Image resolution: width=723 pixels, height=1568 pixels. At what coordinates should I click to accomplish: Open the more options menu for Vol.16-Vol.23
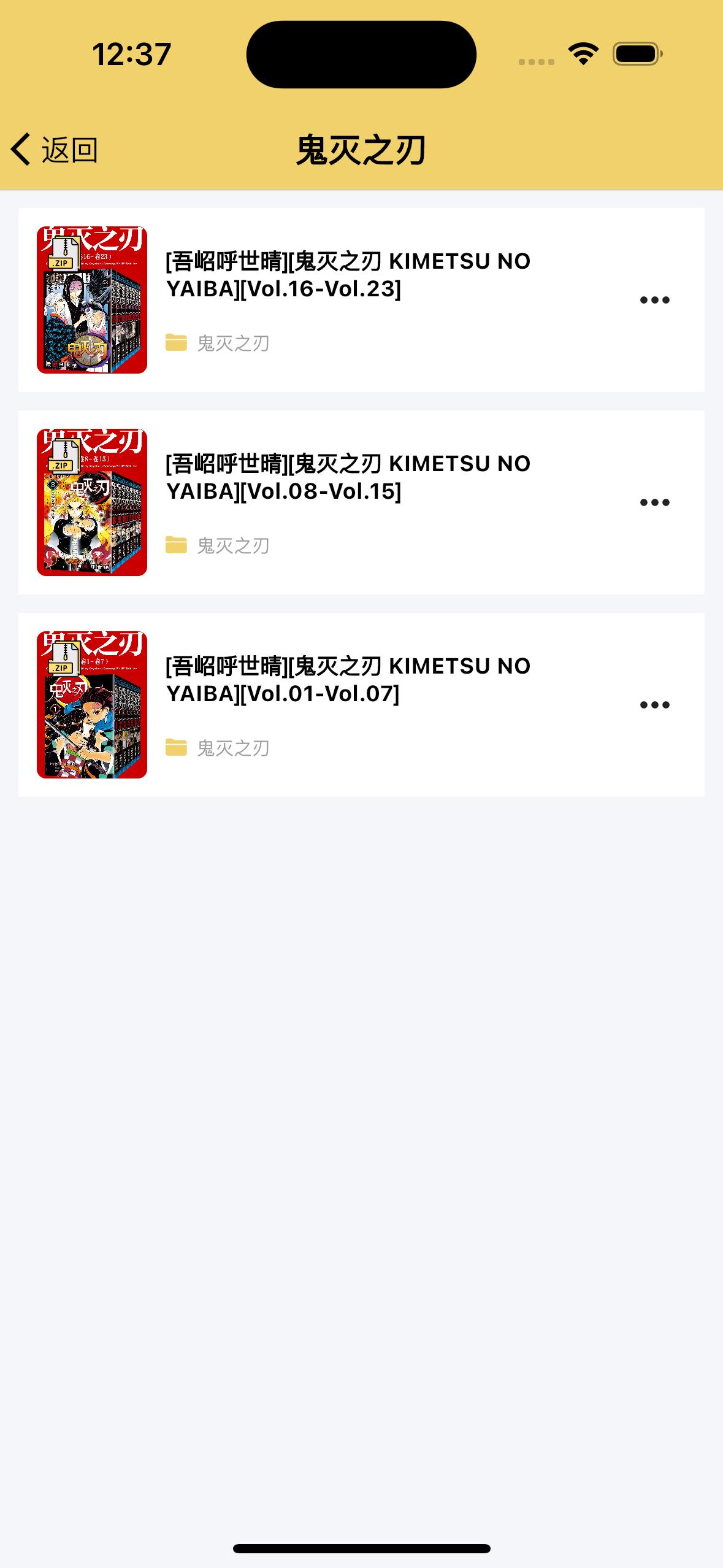[x=654, y=299]
